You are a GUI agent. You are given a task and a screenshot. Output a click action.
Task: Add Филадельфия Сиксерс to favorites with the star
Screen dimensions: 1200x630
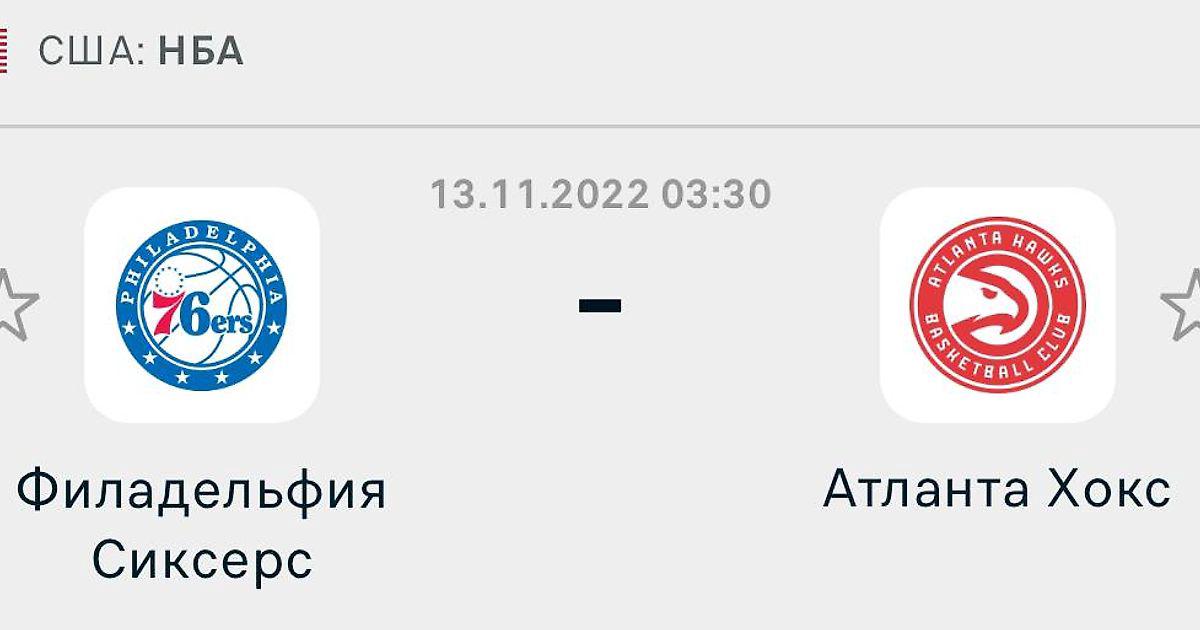click(x=15, y=304)
